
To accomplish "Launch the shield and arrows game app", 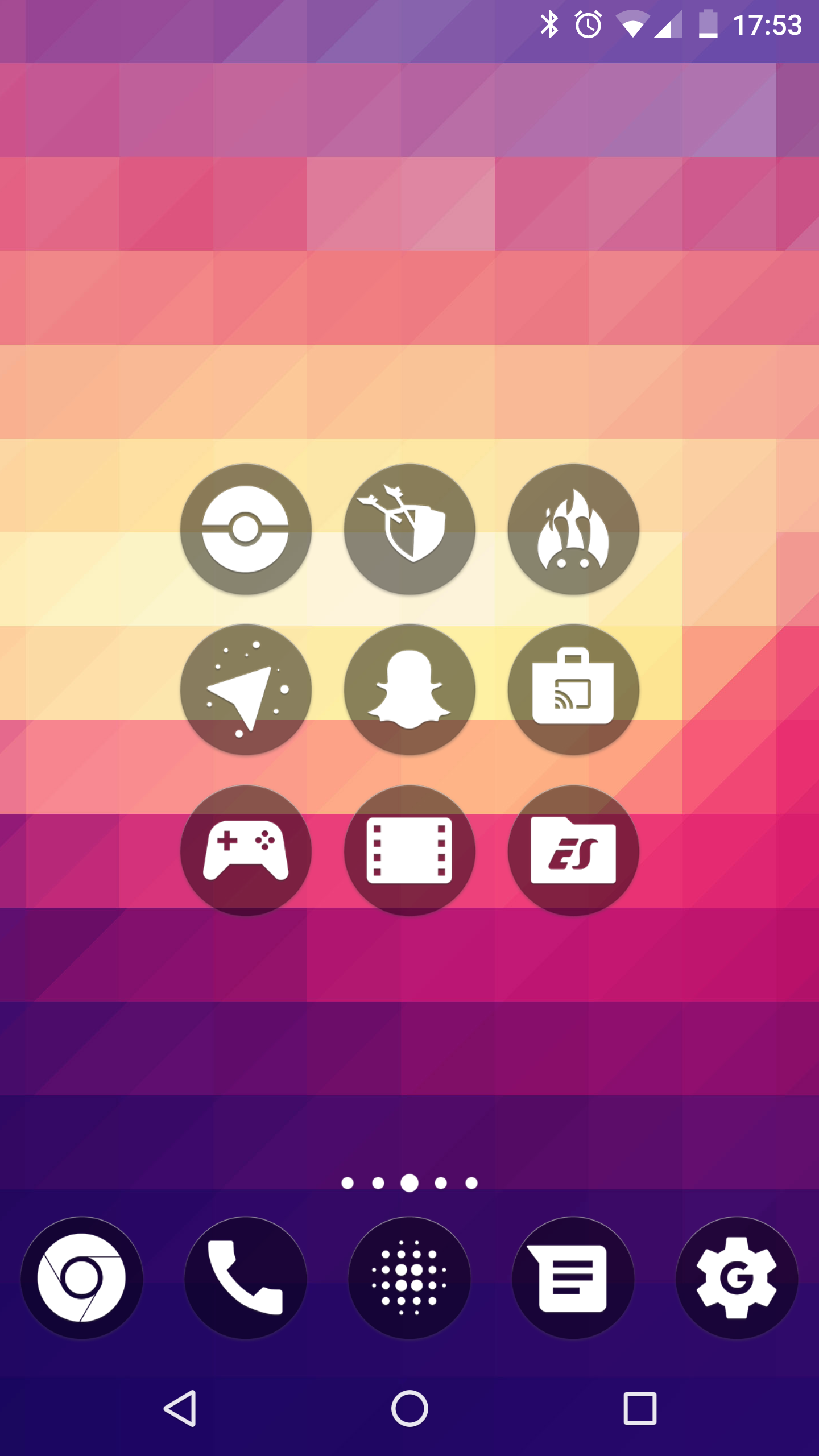I will pos(409,529).
